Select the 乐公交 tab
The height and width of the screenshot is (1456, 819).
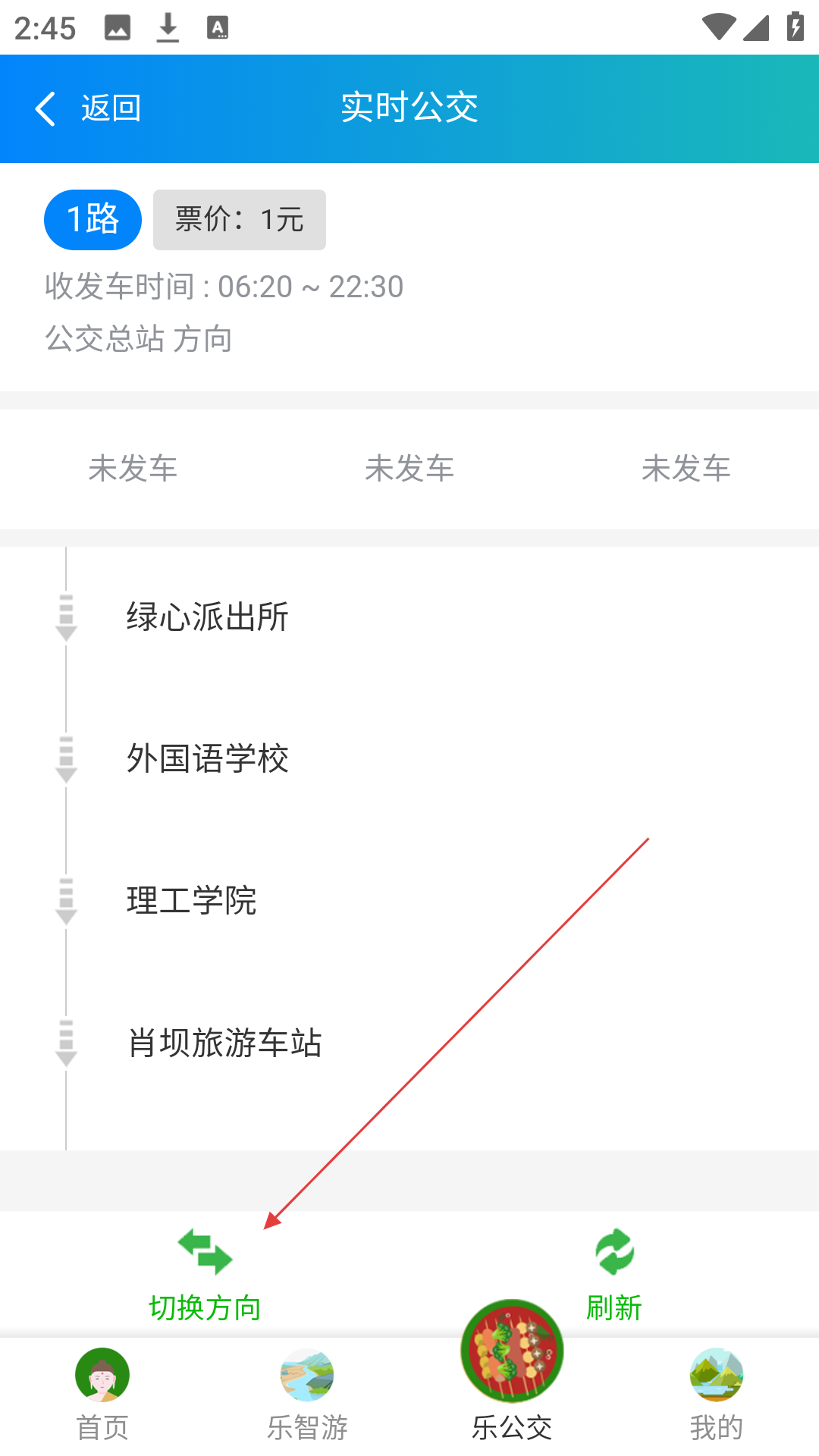(x=512, y=1373)
